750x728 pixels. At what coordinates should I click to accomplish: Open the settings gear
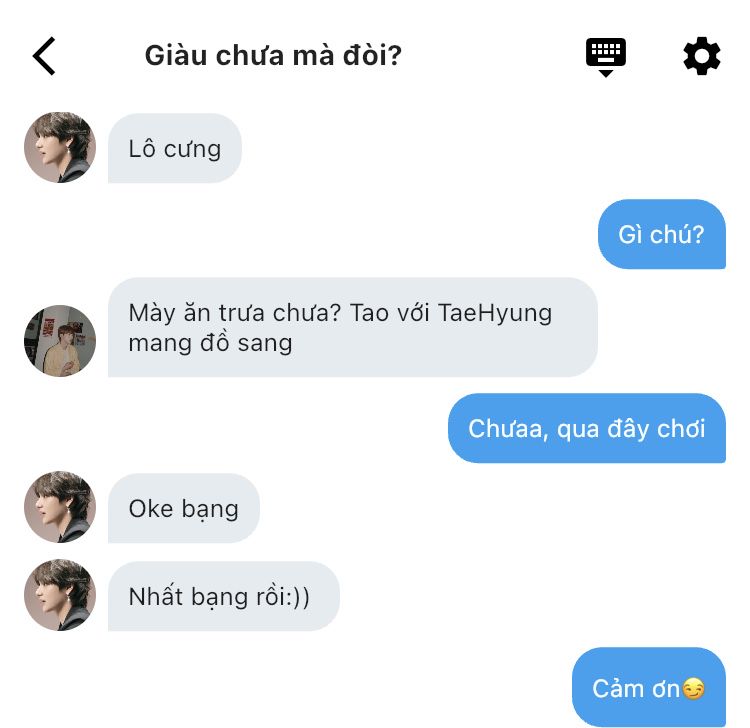701,56
